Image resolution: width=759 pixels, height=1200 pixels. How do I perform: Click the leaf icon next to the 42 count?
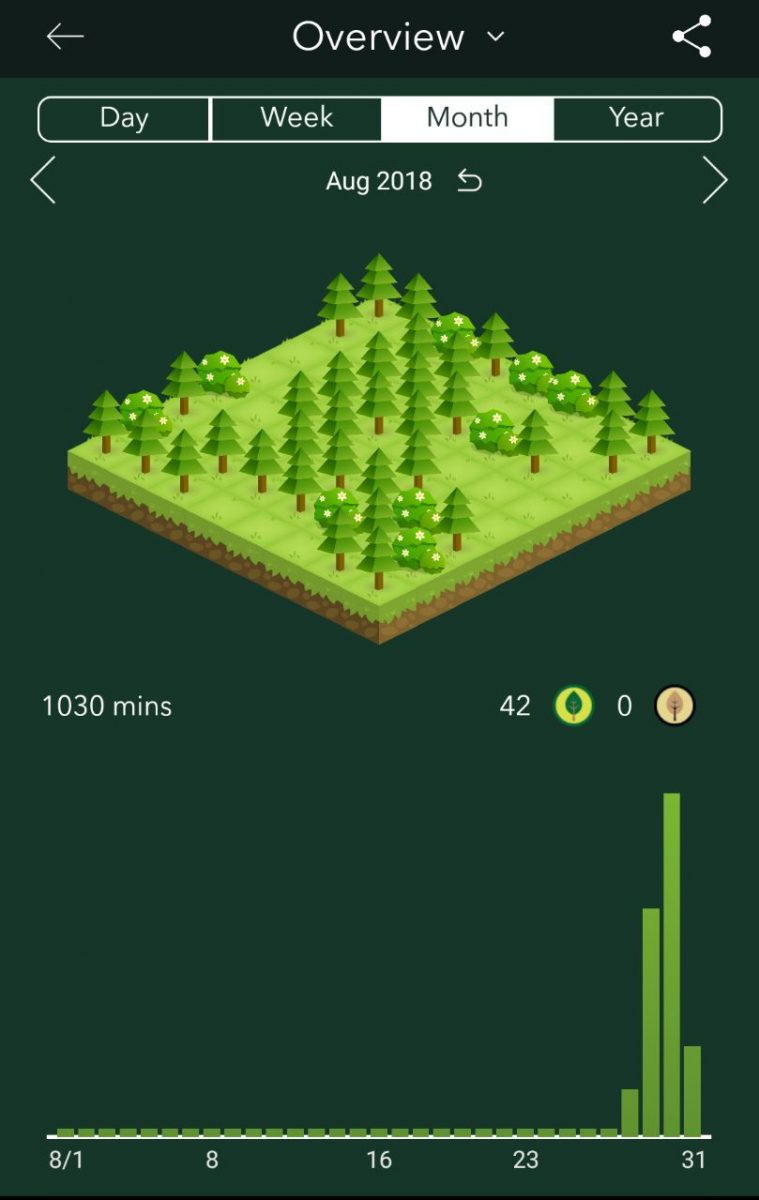click(x=573, y=706)
